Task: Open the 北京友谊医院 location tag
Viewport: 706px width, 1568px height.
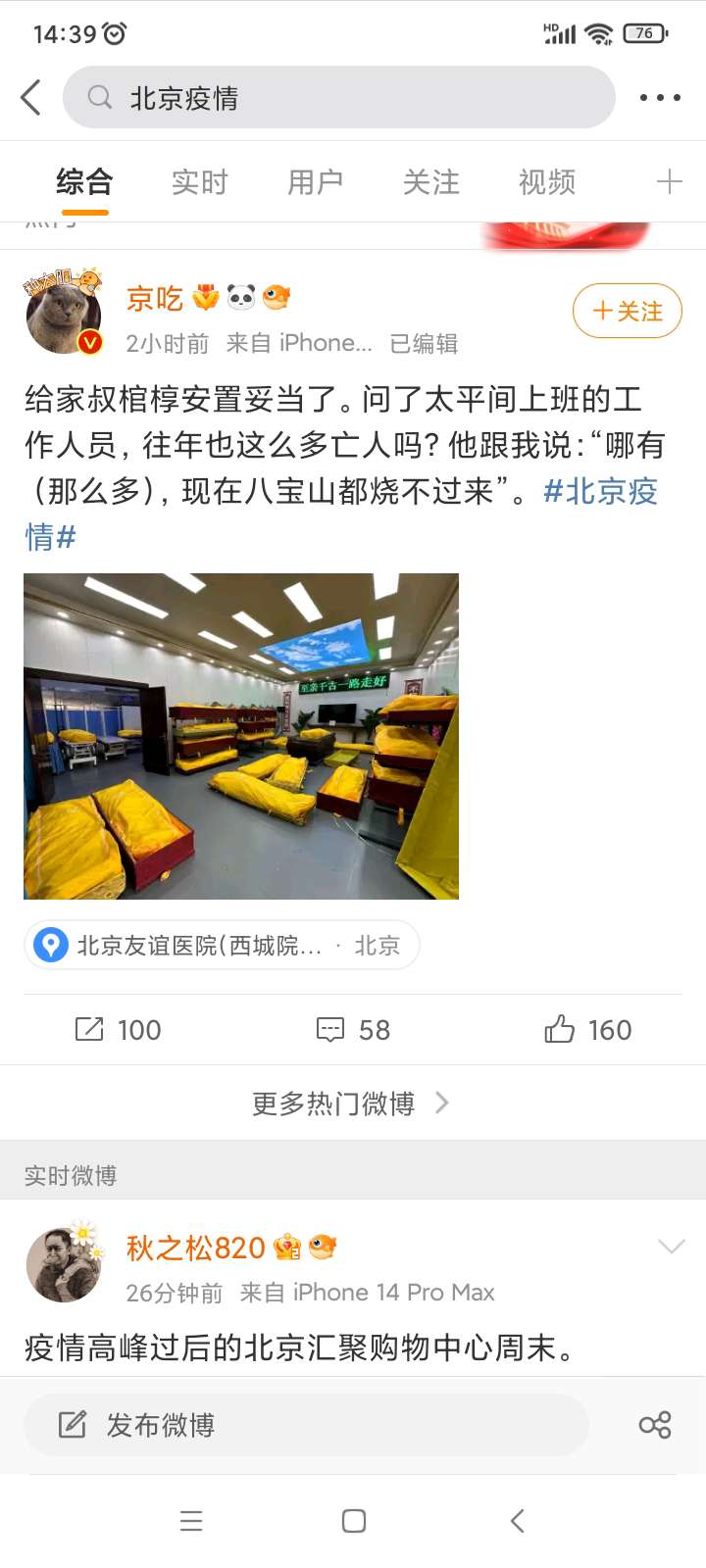Action: 221,946
